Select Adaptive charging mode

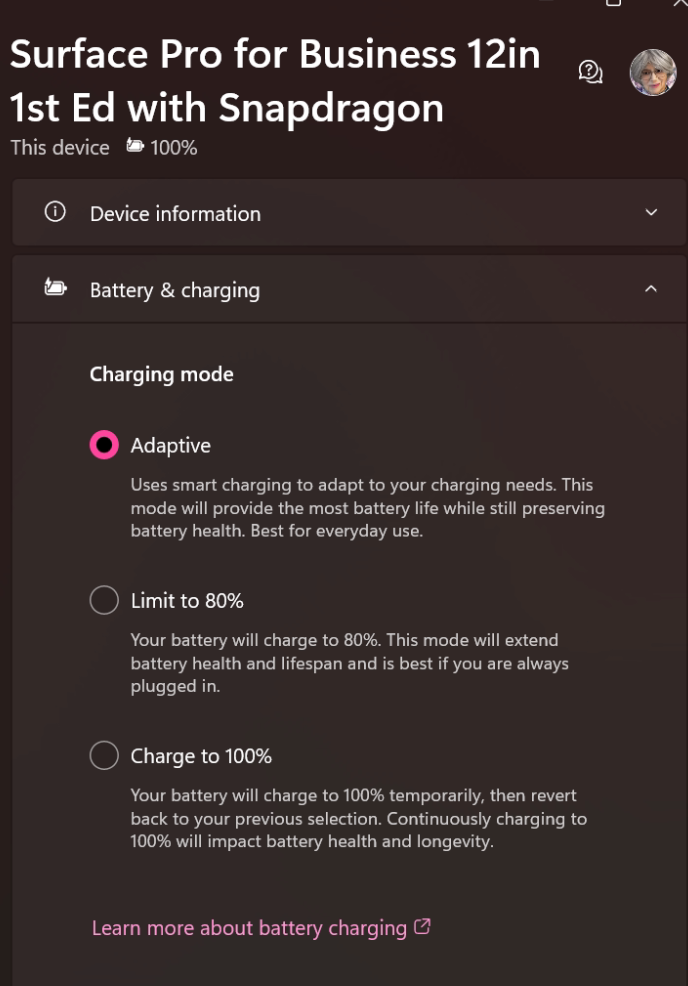pos(104,445)
